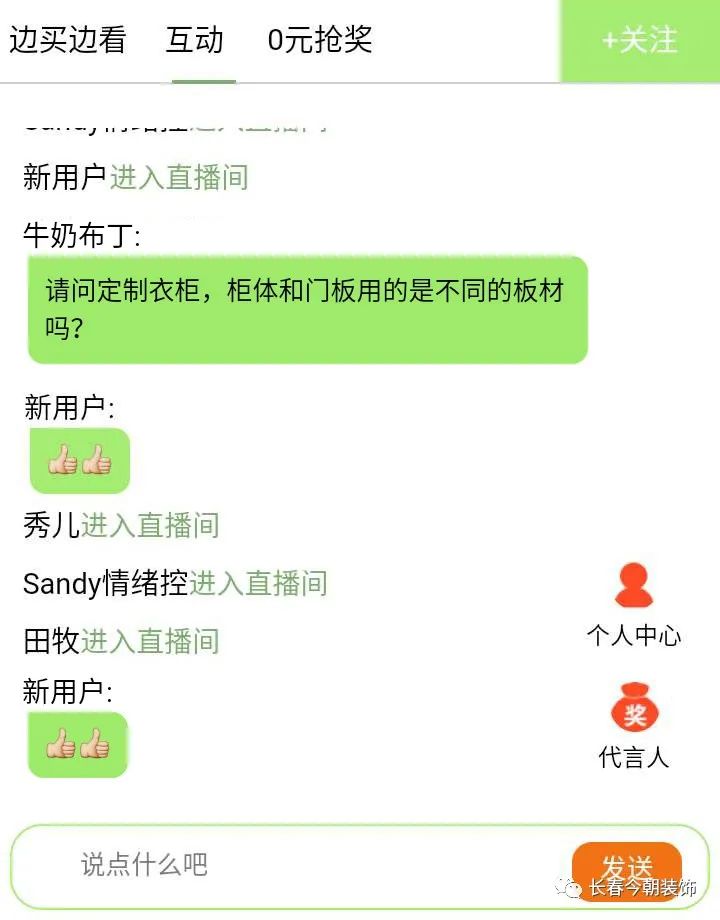The width and height of the screenshot is (720, 920).
Task: Select the currently active 互动 tab
Action: tap(195, 42)
